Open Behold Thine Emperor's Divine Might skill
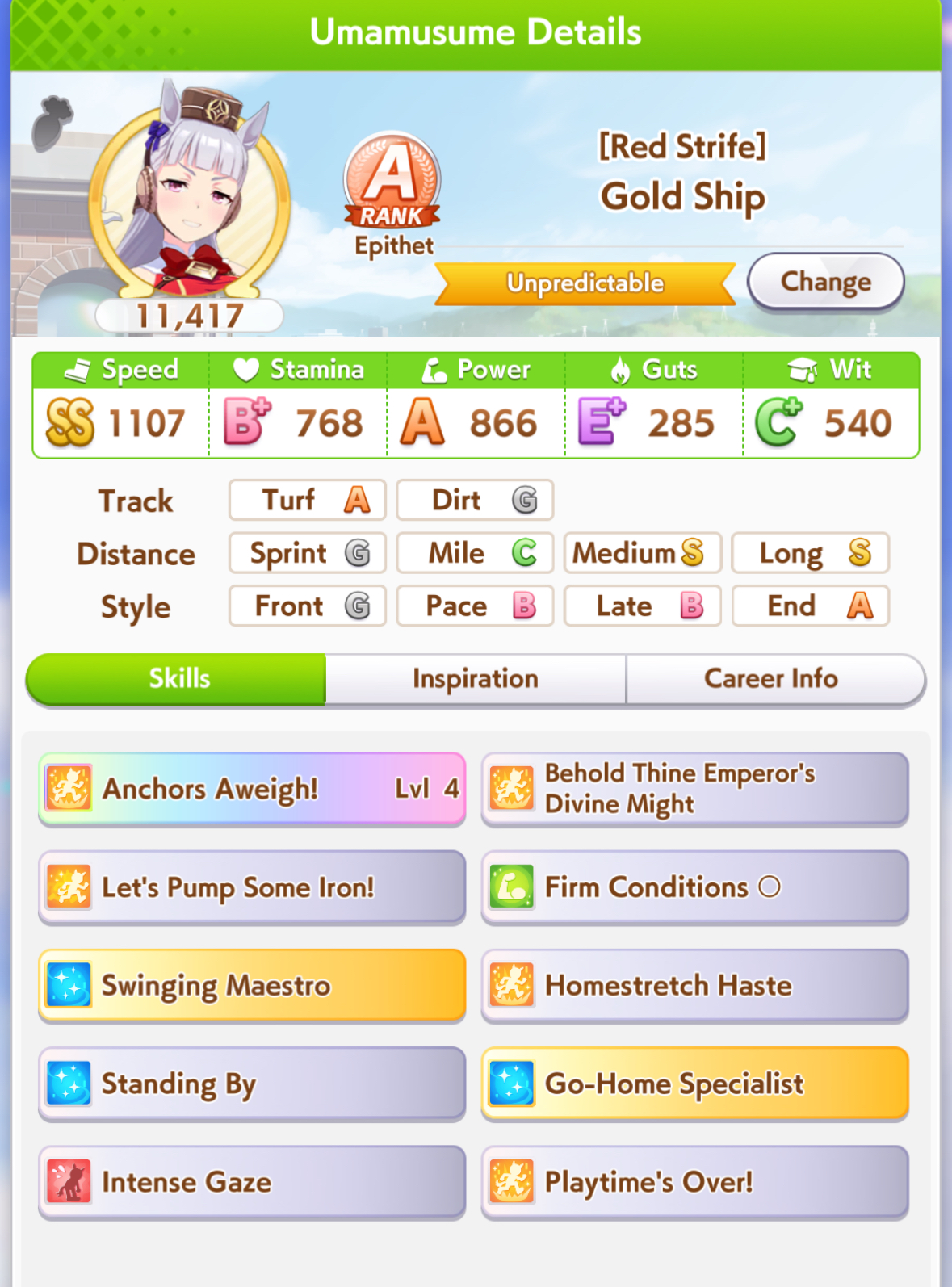 pyautogui.click(x=694, y=789)
